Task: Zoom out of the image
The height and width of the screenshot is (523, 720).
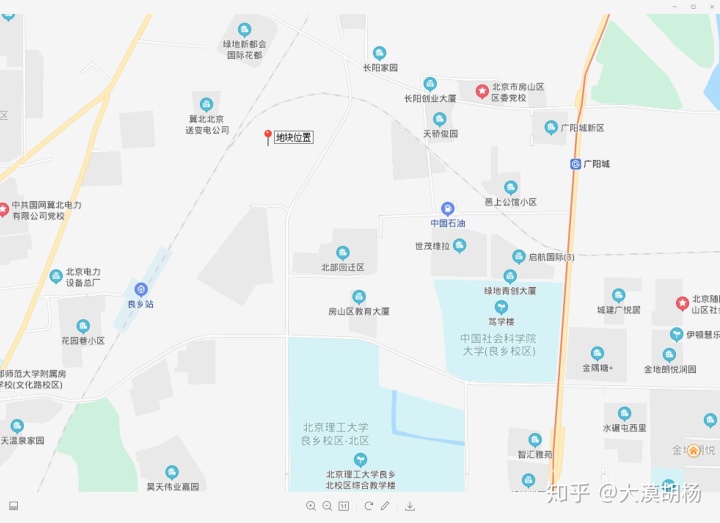Action: pos(327,506)
